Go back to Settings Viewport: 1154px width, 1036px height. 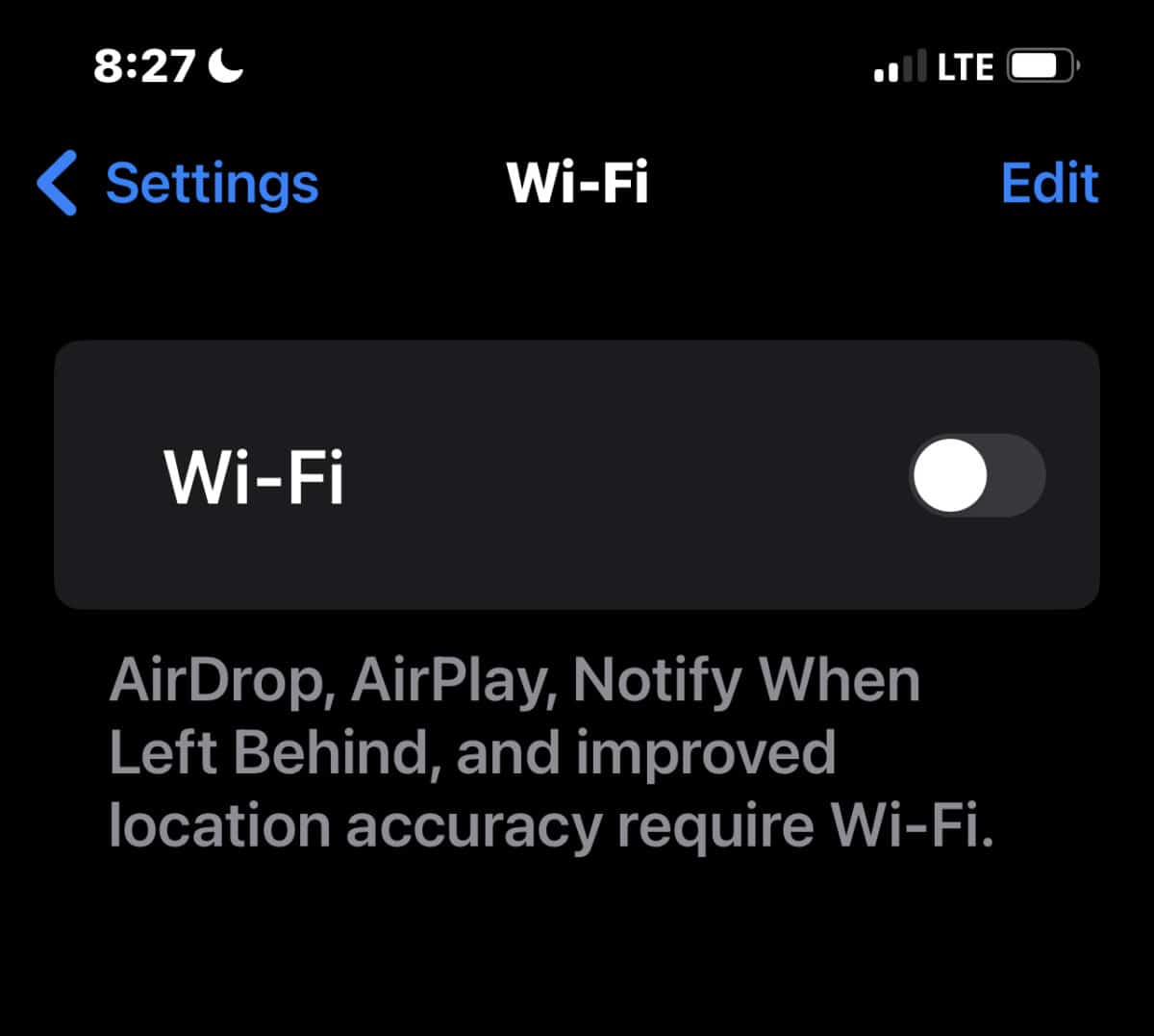179,183
